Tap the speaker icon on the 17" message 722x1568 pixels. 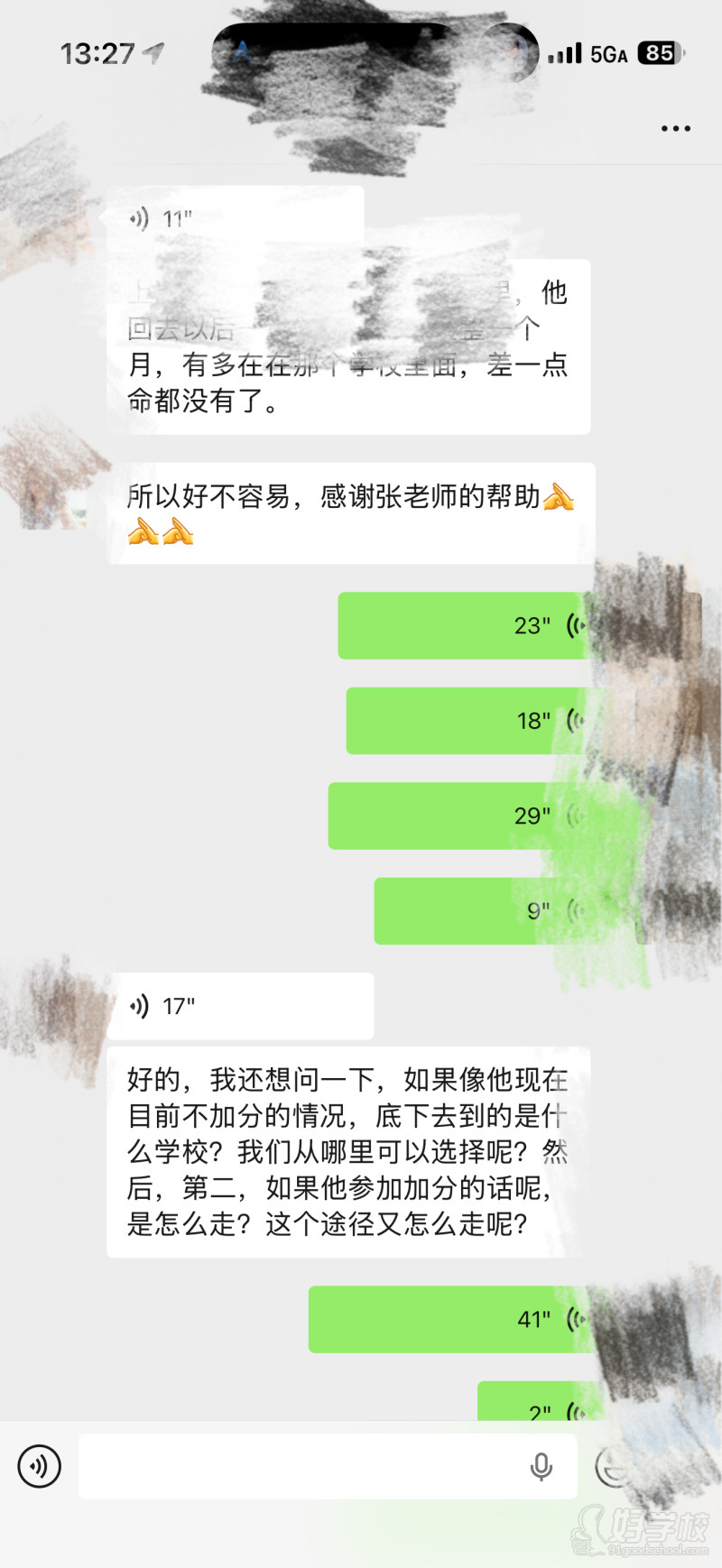click(140, 1005)
